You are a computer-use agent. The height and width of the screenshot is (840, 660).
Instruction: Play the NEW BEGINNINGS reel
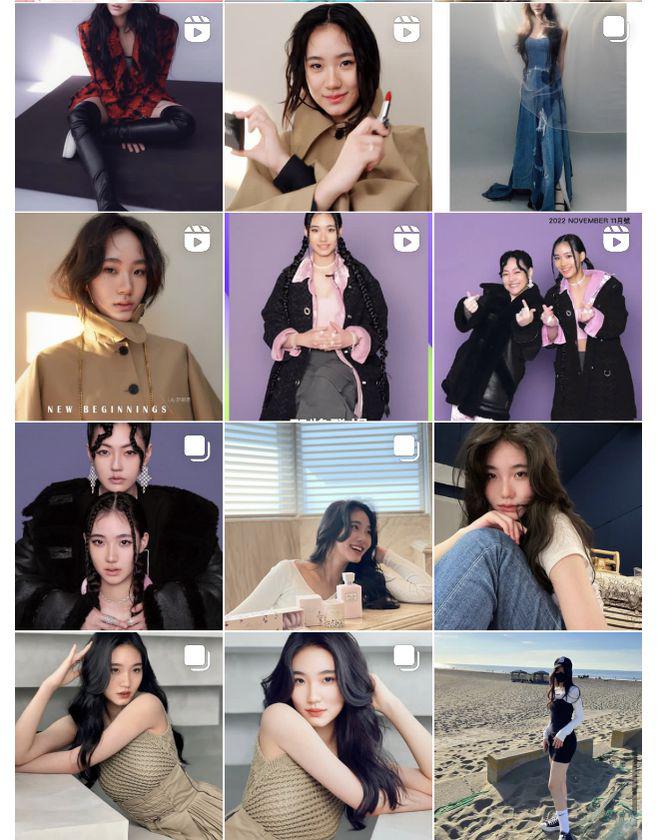(x=118, y=316)
